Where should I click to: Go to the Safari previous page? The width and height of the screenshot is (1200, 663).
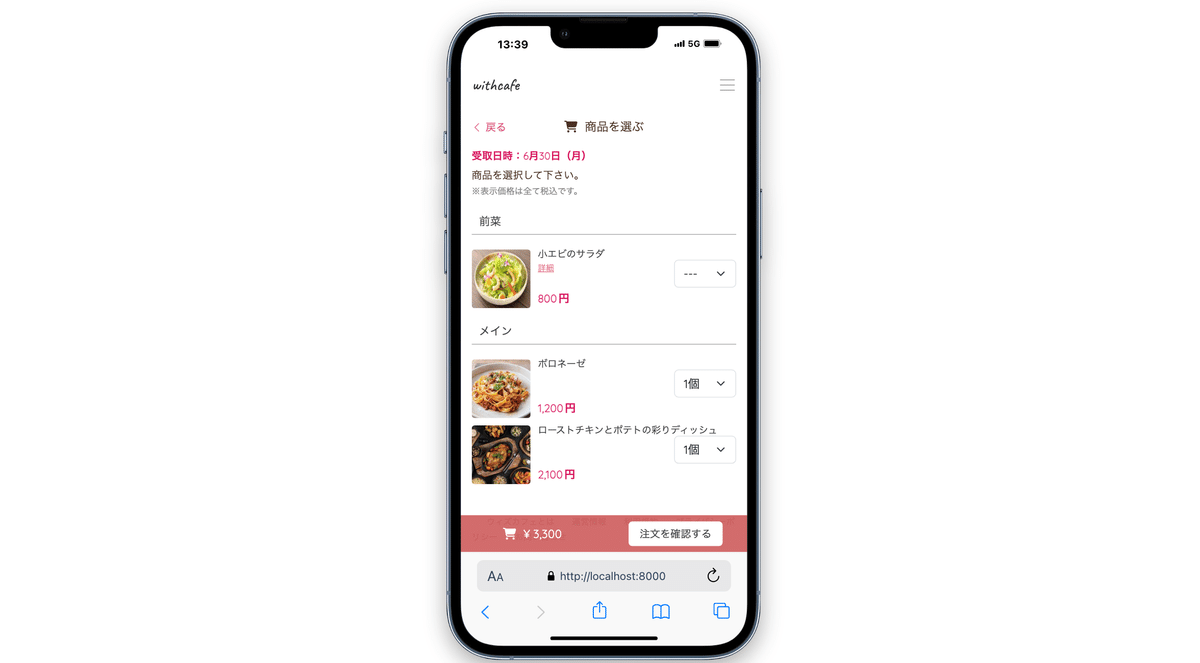[485, 612]
